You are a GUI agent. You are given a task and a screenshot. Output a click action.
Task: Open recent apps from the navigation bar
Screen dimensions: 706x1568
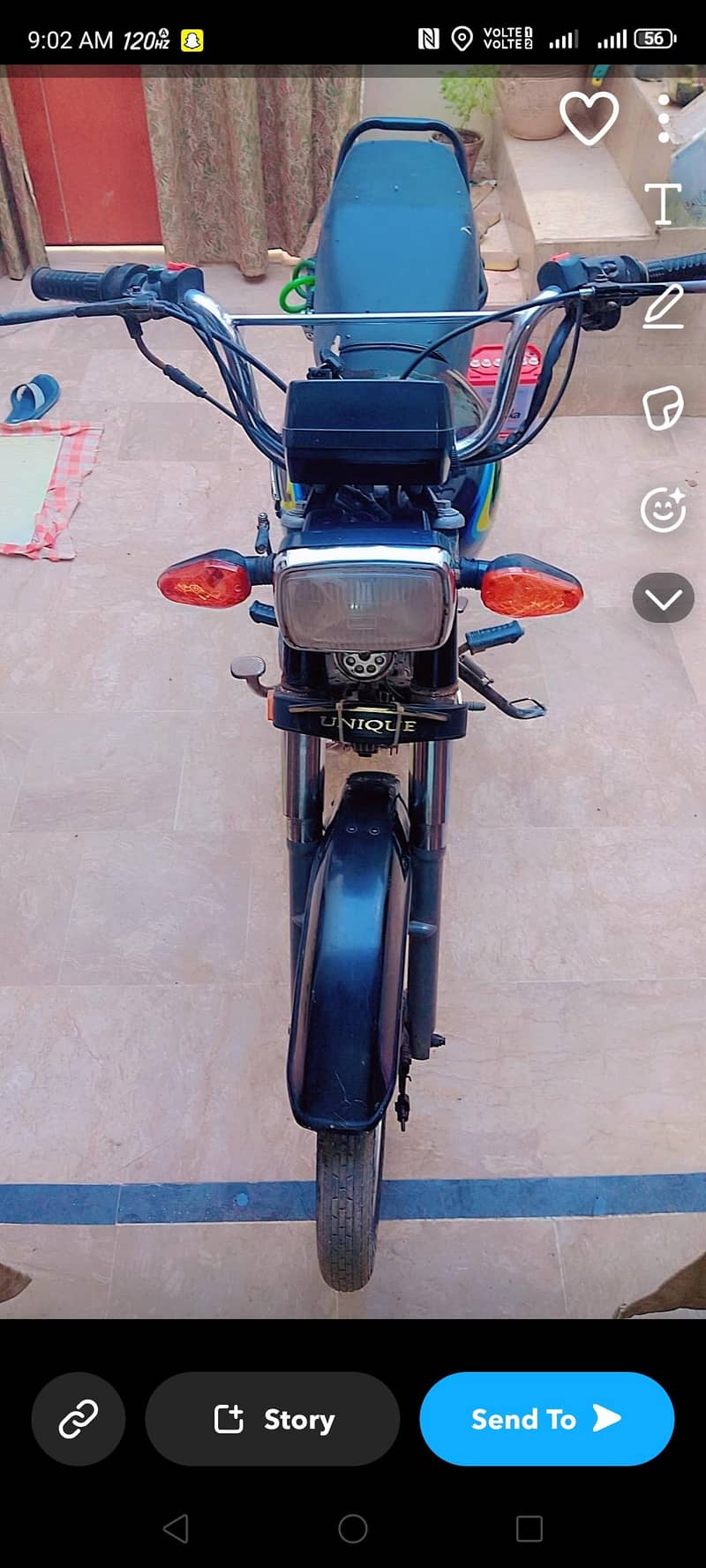point(529,1528)
